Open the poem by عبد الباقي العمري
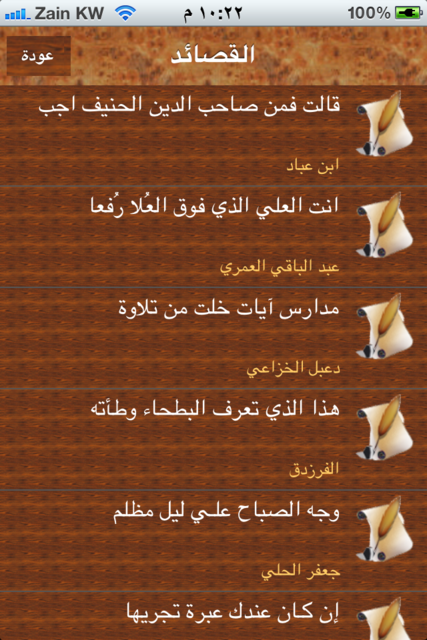 (214, 237)
